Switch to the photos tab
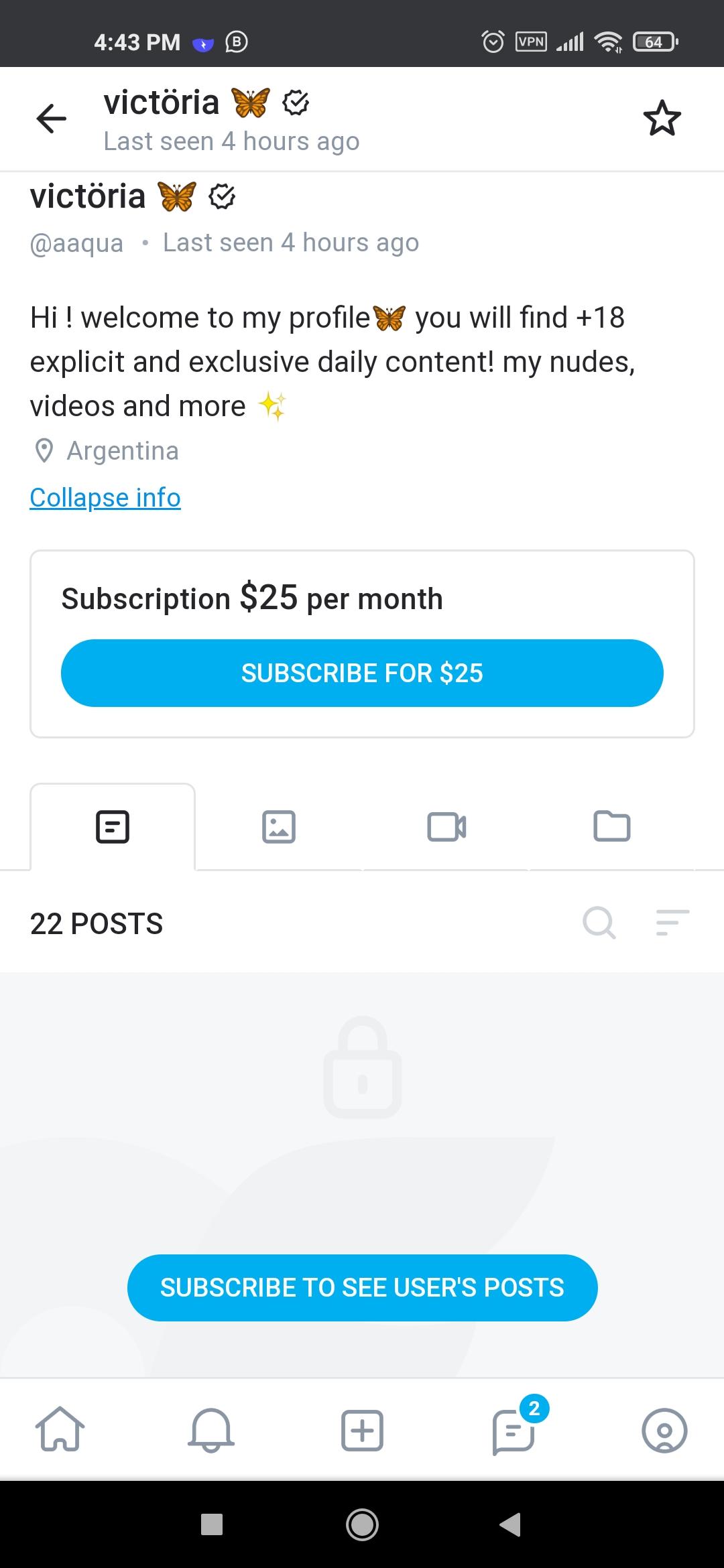 tap(279, 827)
